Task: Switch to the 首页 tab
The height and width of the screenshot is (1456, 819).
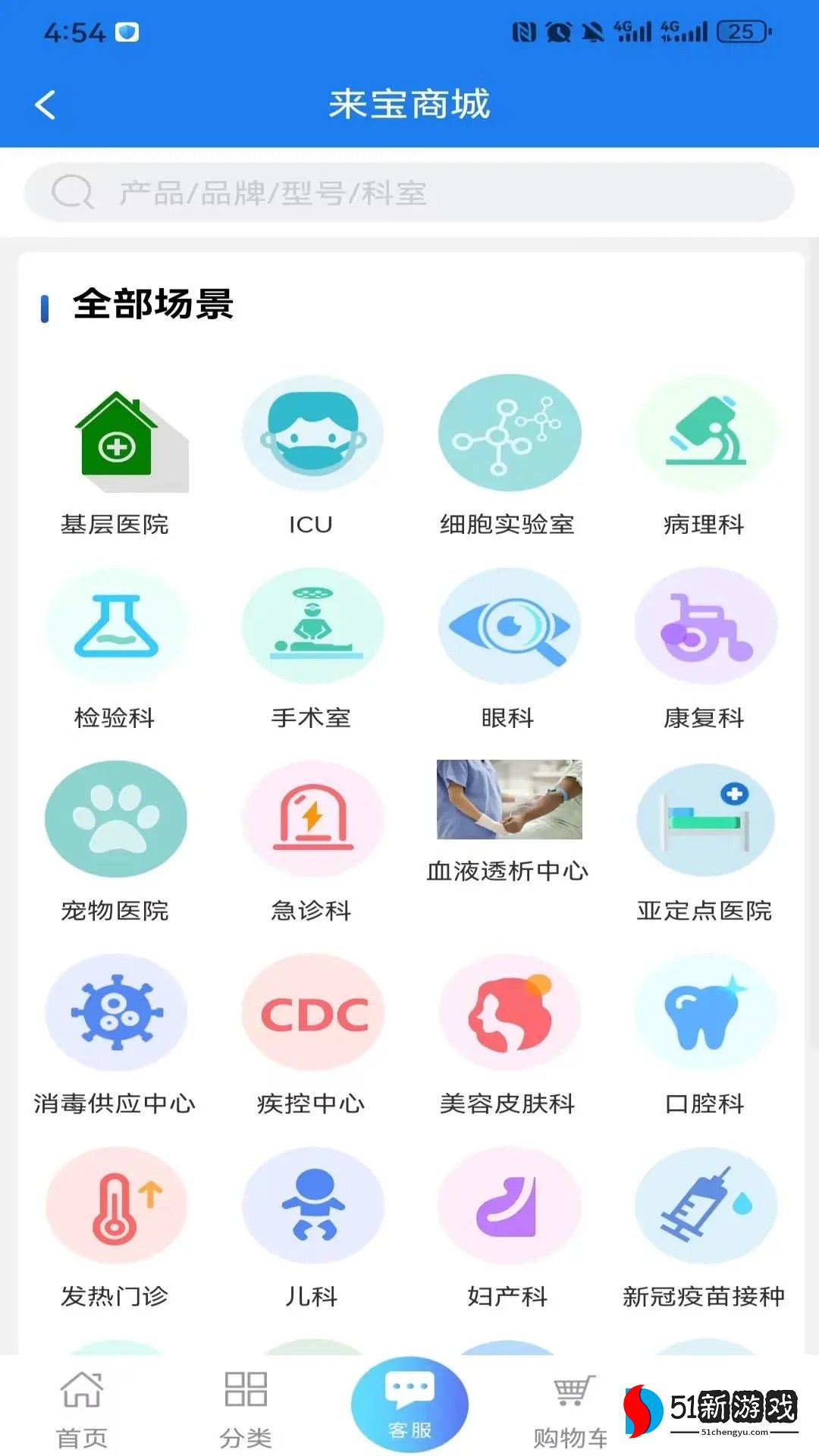Action: [82, 1409]
